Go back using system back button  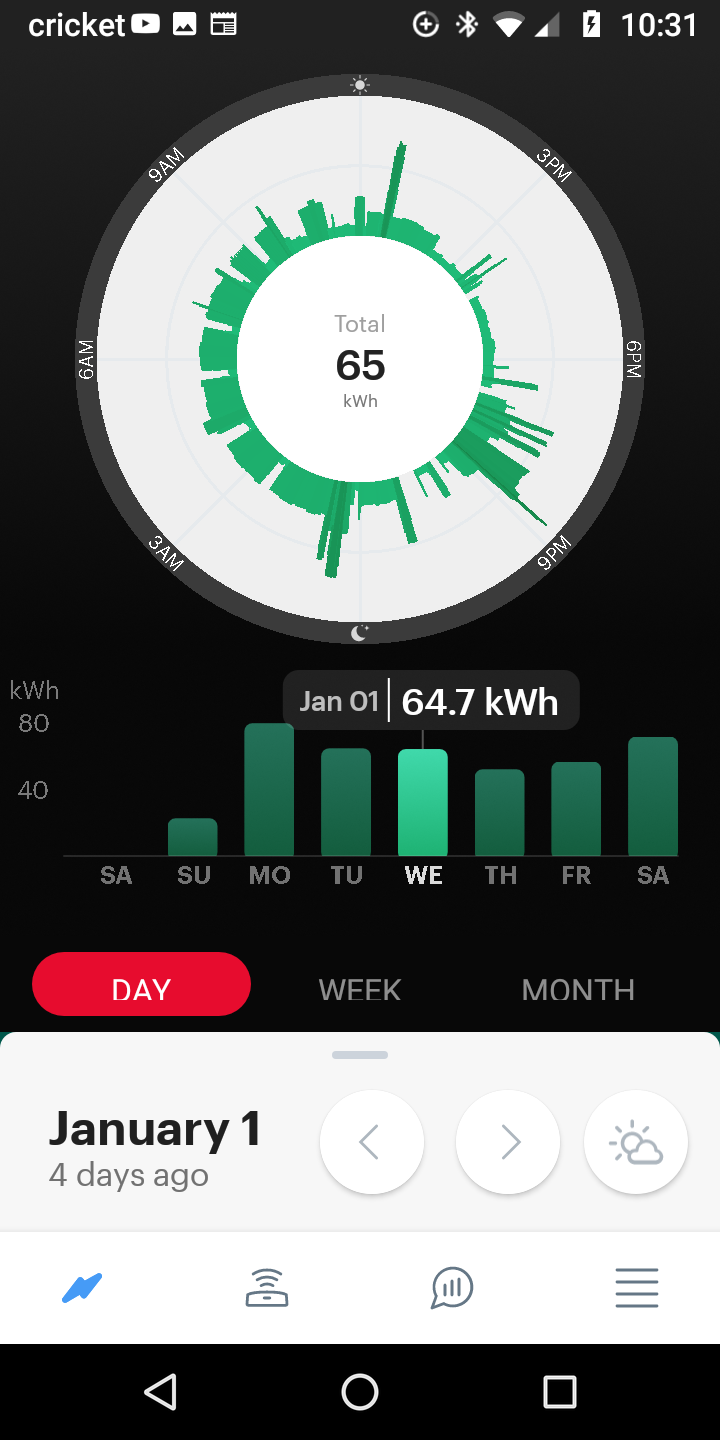(x=160, y=1391)
